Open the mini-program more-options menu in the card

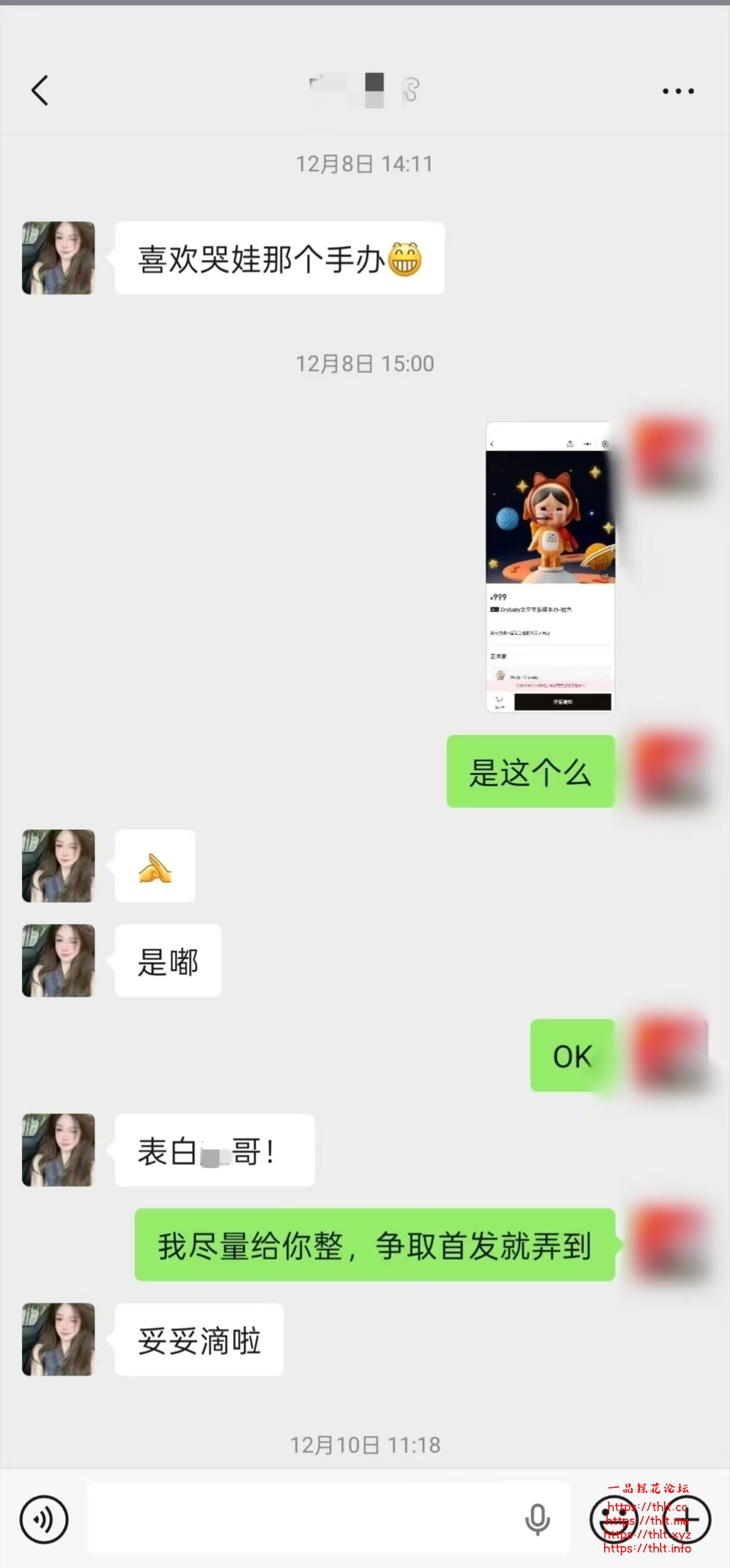586,444
